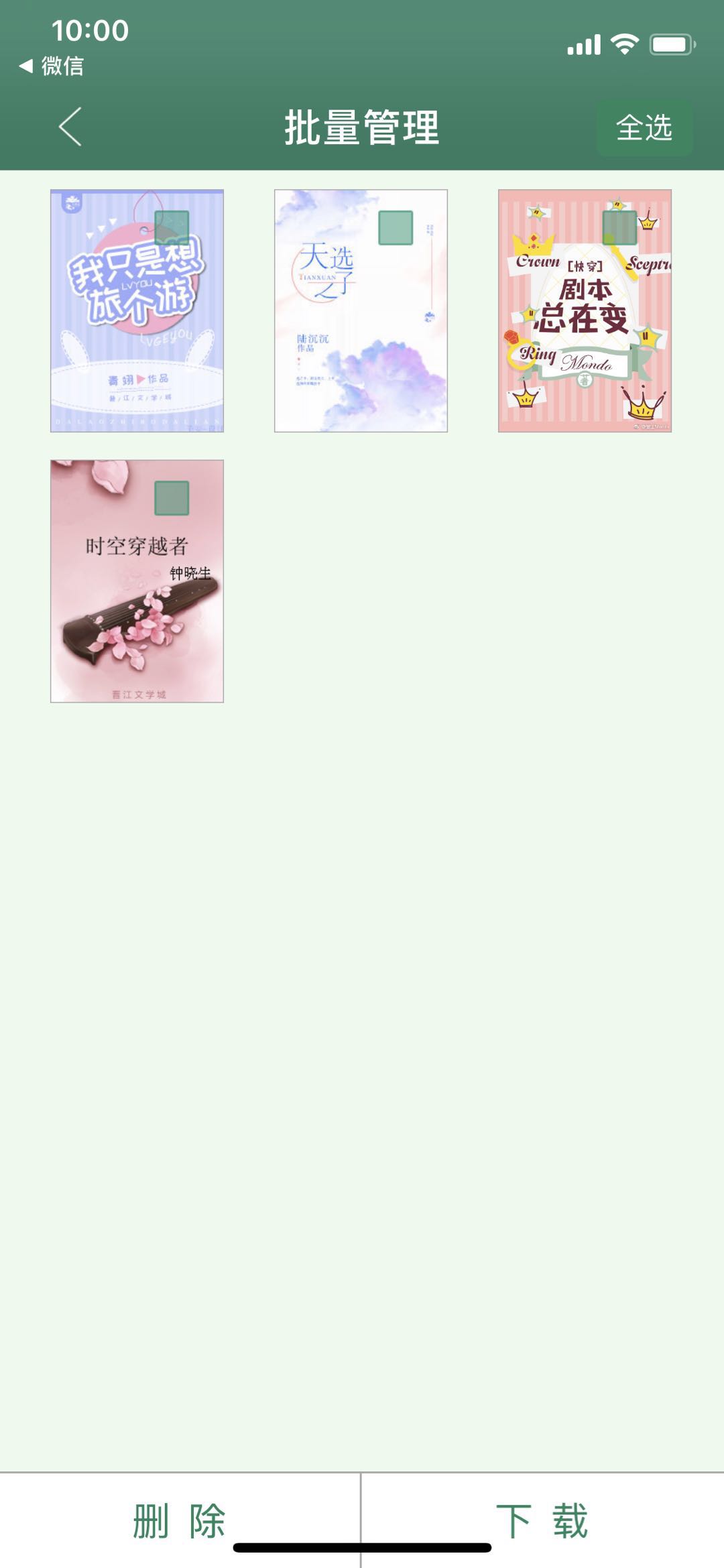
Task: Tap 全选 to select all books
Action: 644,127
